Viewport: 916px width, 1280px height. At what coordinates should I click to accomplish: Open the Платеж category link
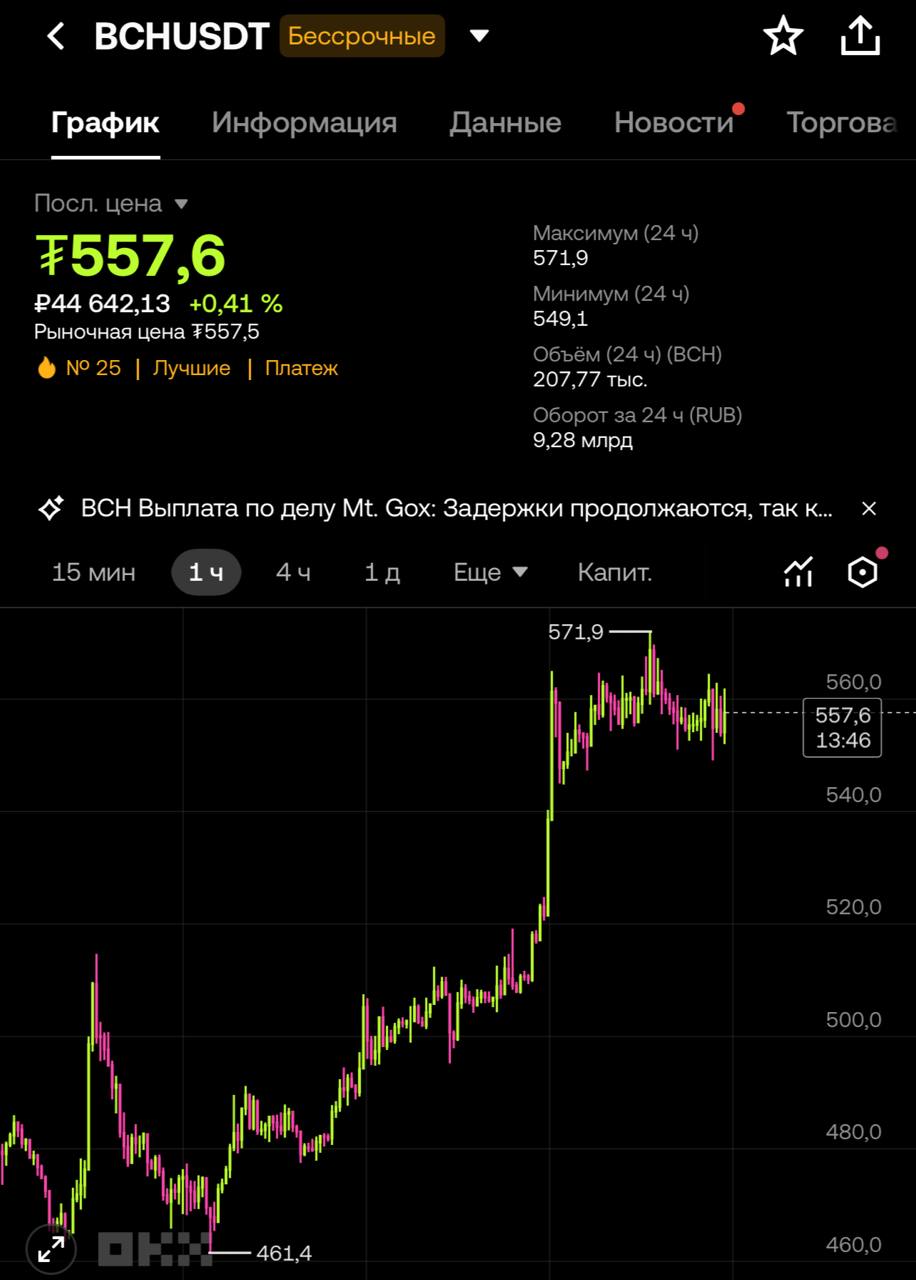[301, 368]
